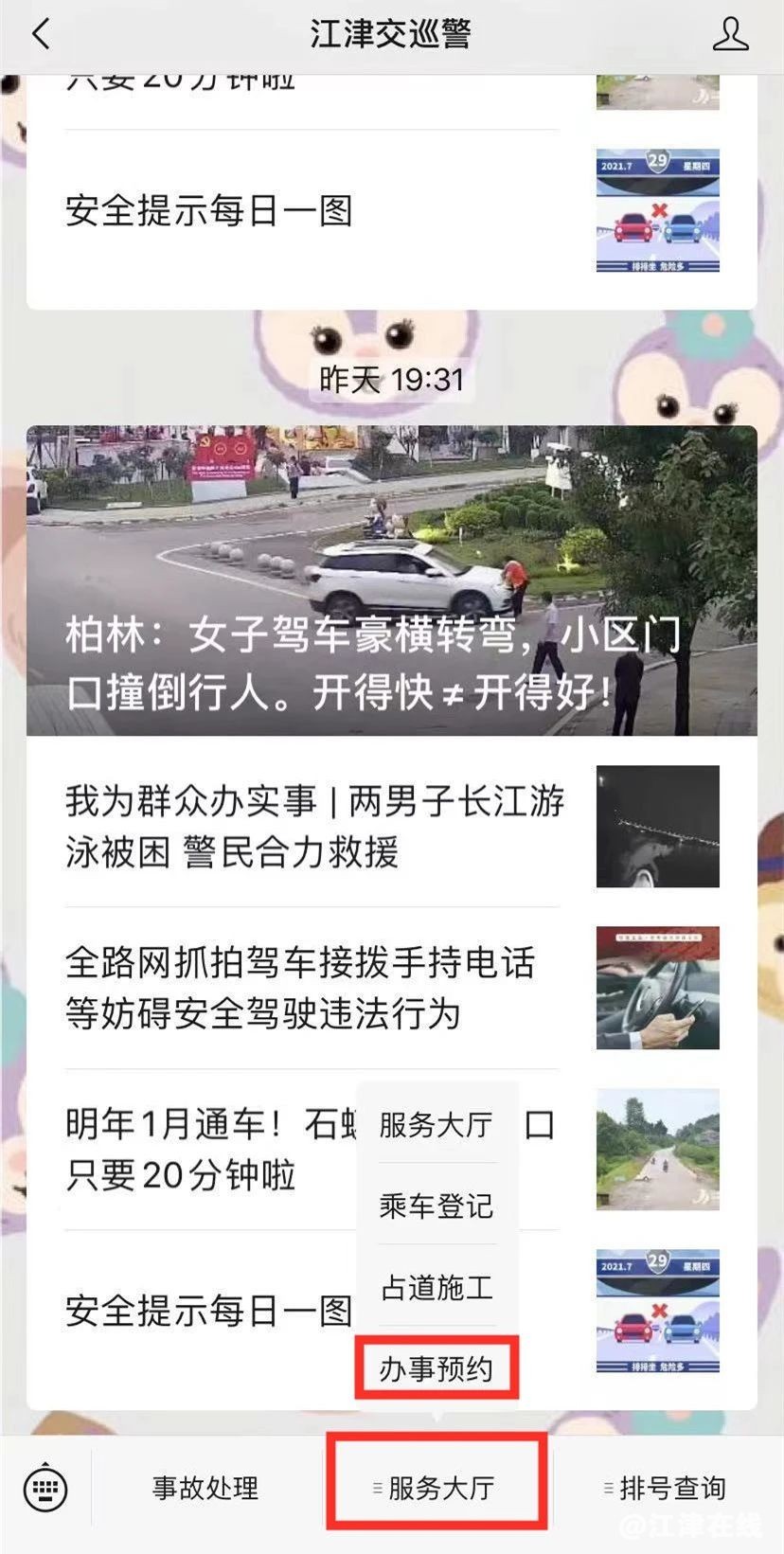Read 两男子长江游泳被困 article
784x1554 pixels.
312,827
